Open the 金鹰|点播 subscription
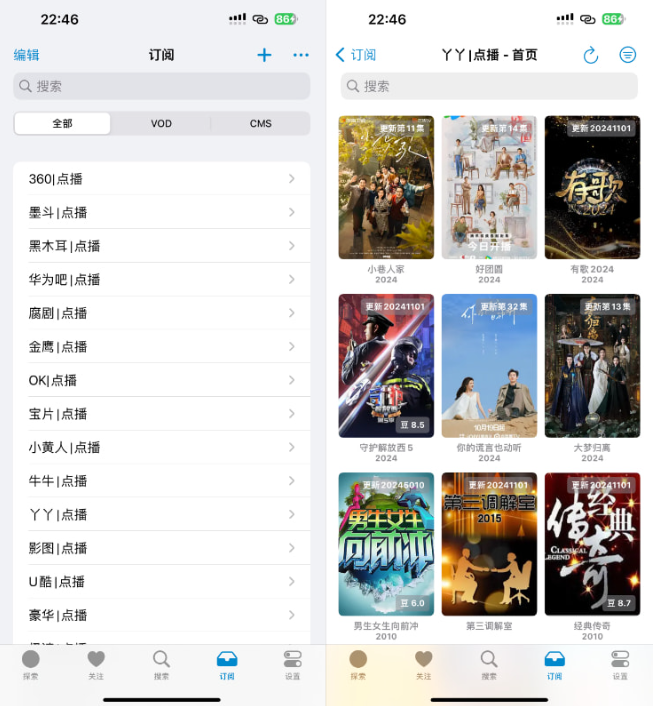653x706 pixels. click(161, 346)
